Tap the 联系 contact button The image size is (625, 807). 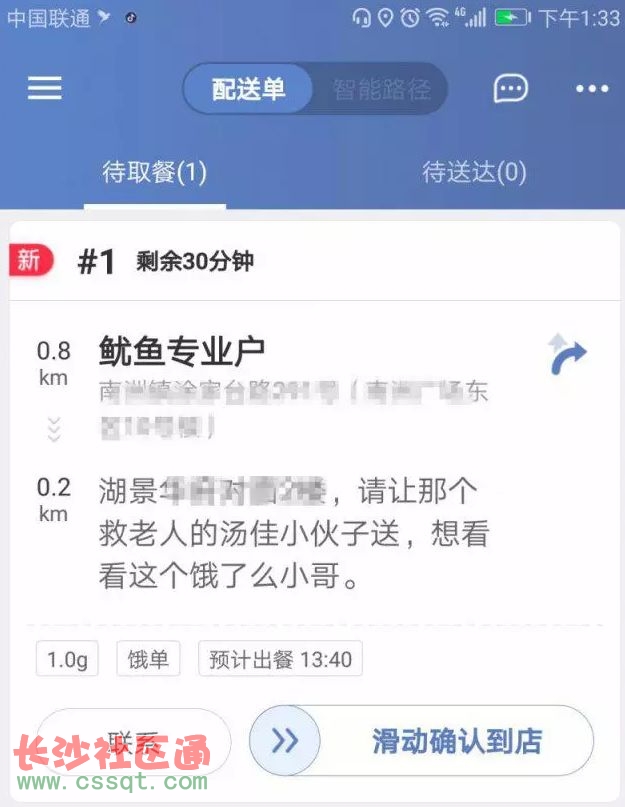(133, 741)
